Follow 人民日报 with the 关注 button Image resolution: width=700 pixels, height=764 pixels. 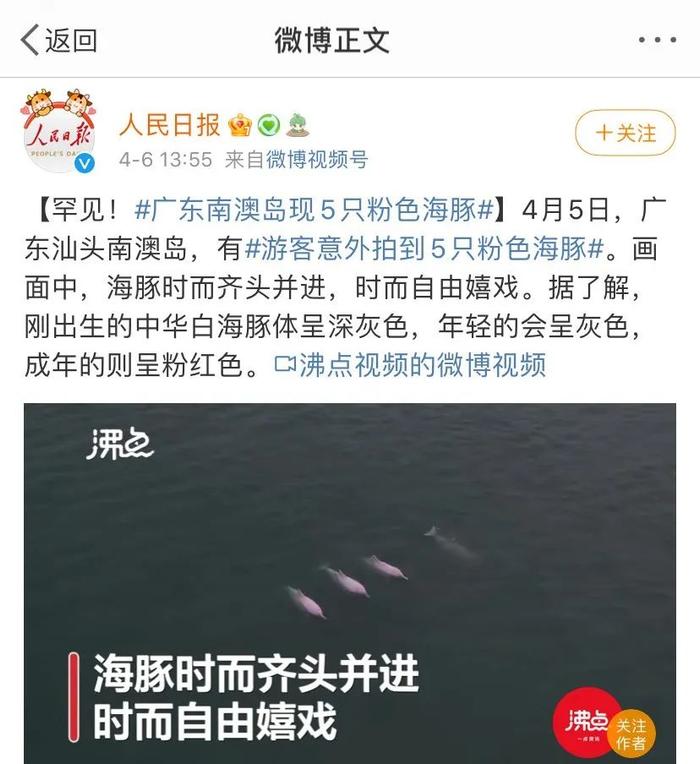625,132
